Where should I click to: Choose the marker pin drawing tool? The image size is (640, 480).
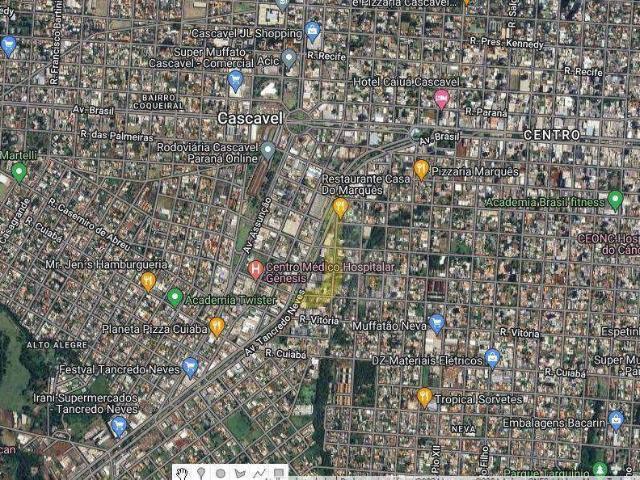point(202,473)
